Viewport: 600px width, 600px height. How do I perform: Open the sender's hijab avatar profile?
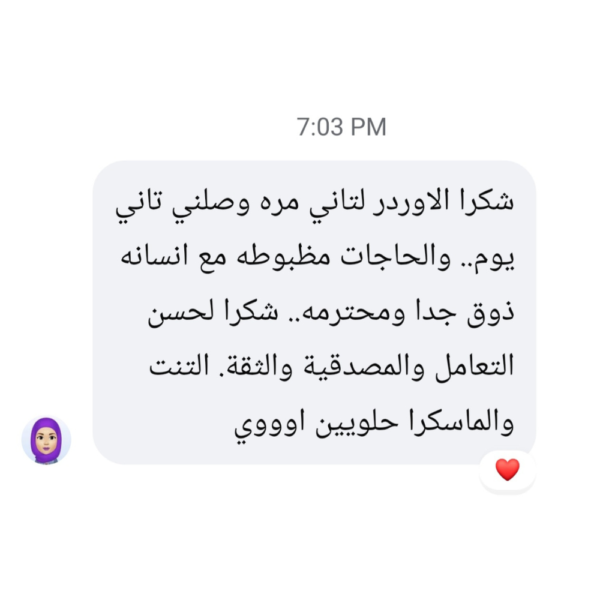click(46, 440)
